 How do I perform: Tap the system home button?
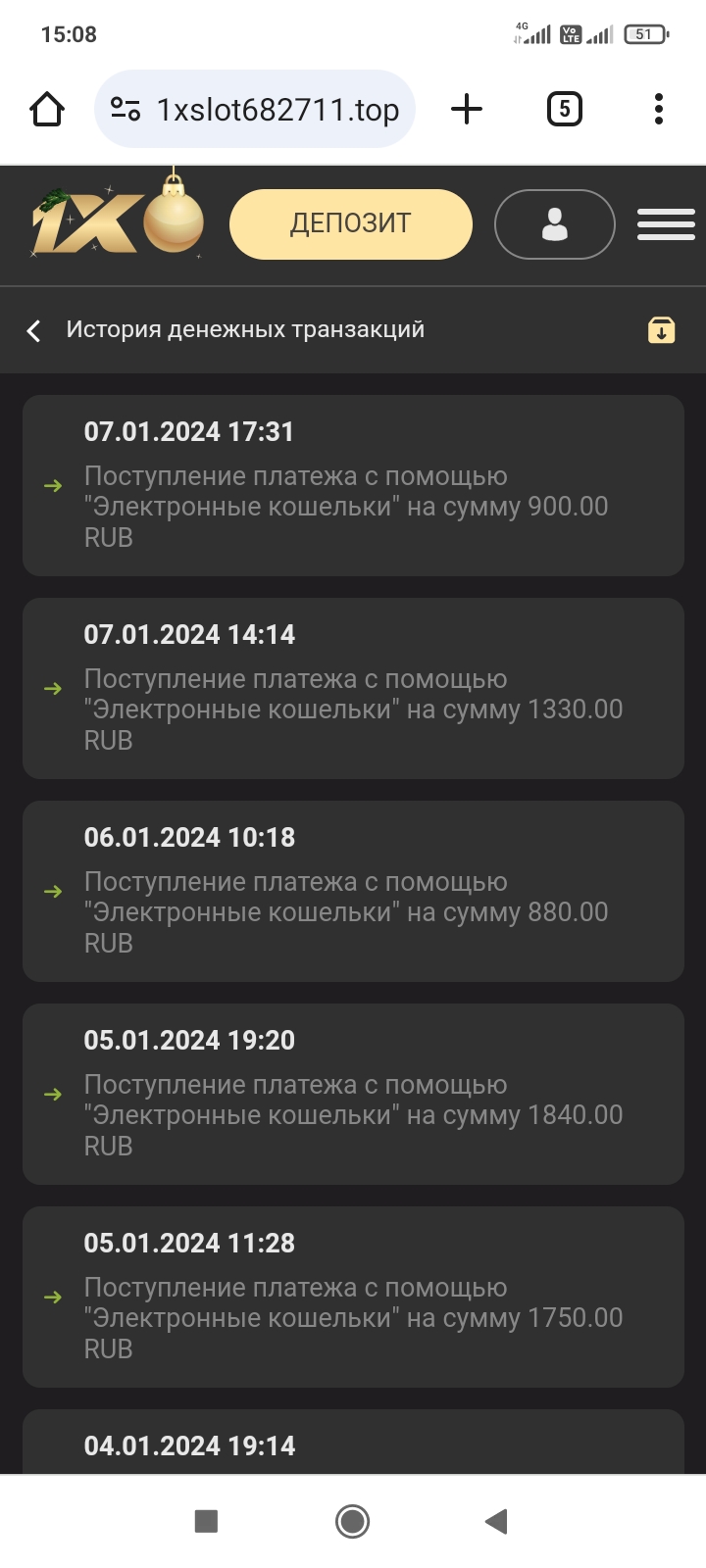(352, 1521)
